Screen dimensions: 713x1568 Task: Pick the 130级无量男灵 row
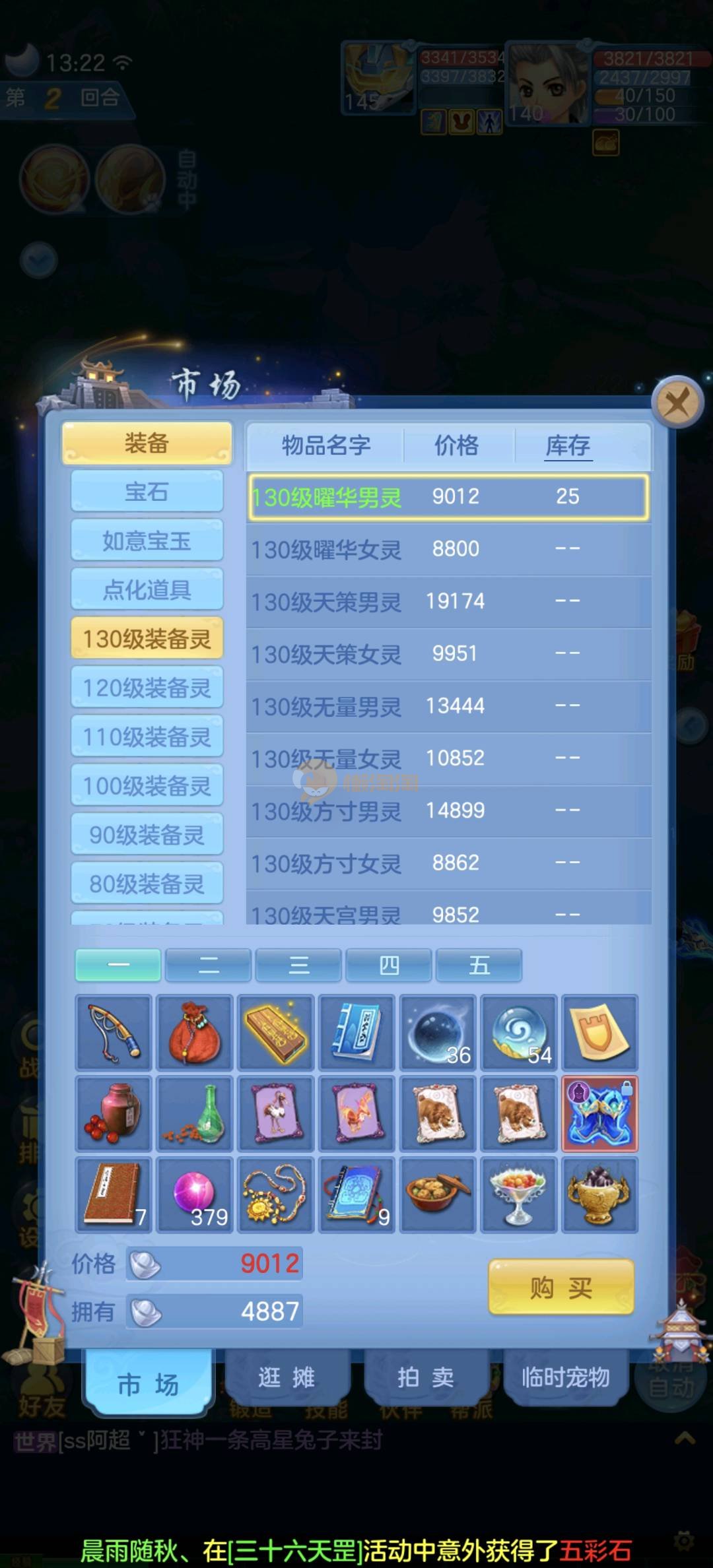tap(448, 706)
